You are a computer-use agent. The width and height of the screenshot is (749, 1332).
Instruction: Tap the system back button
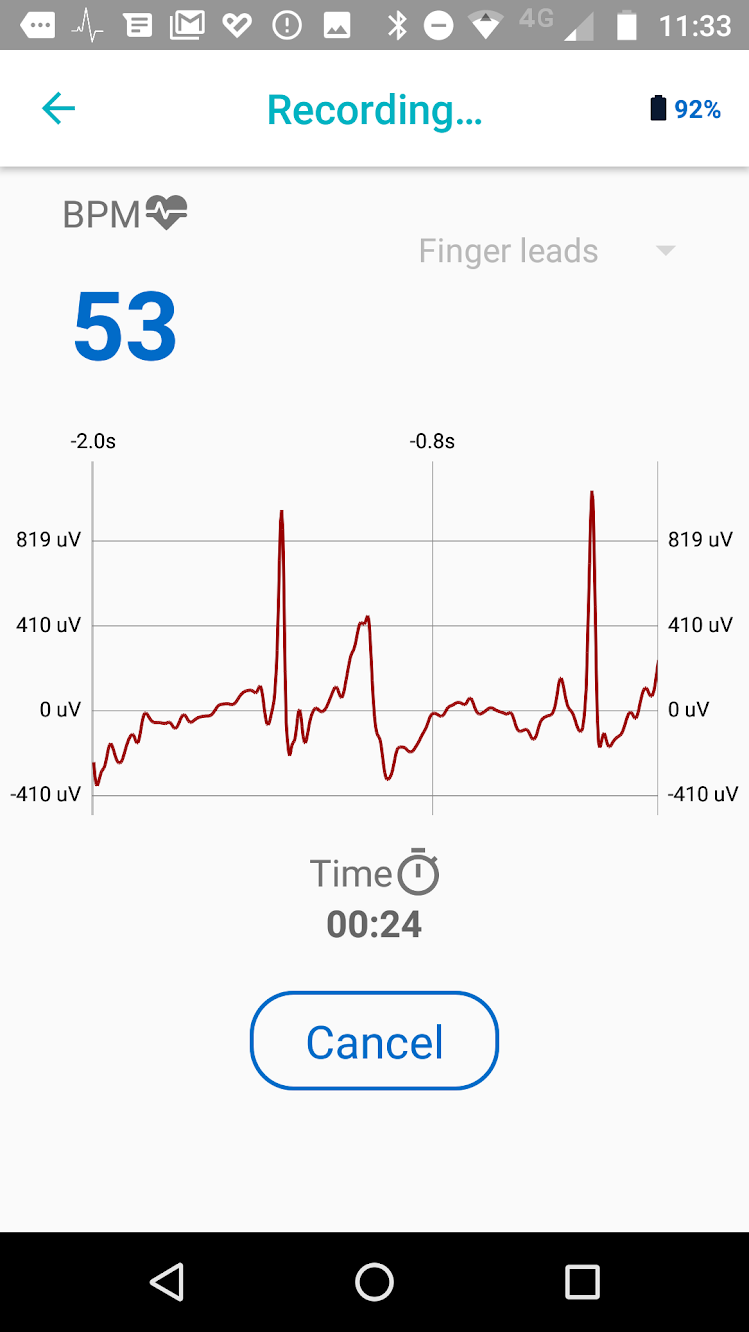167,1281
